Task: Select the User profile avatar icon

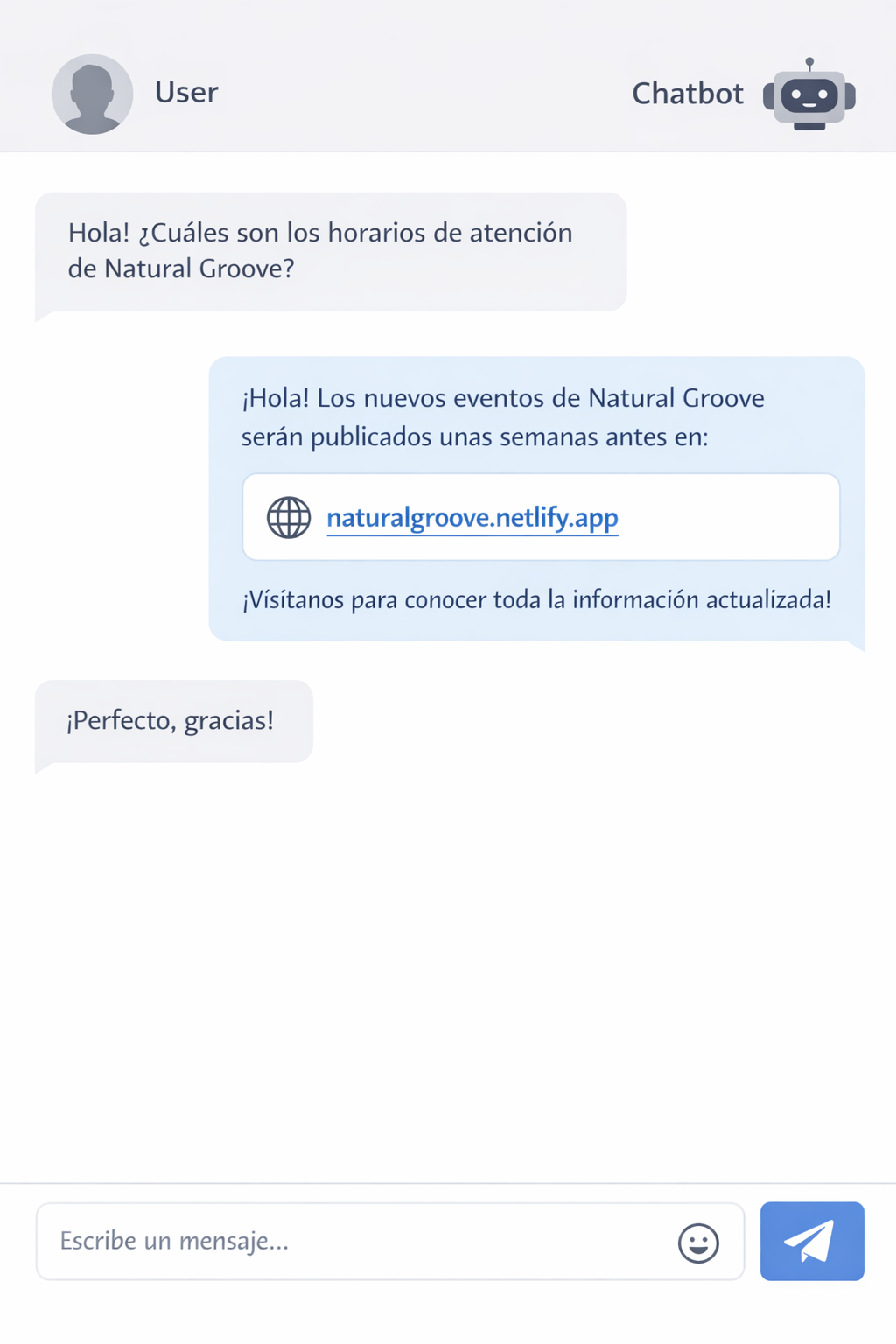Action: point(92,94)
